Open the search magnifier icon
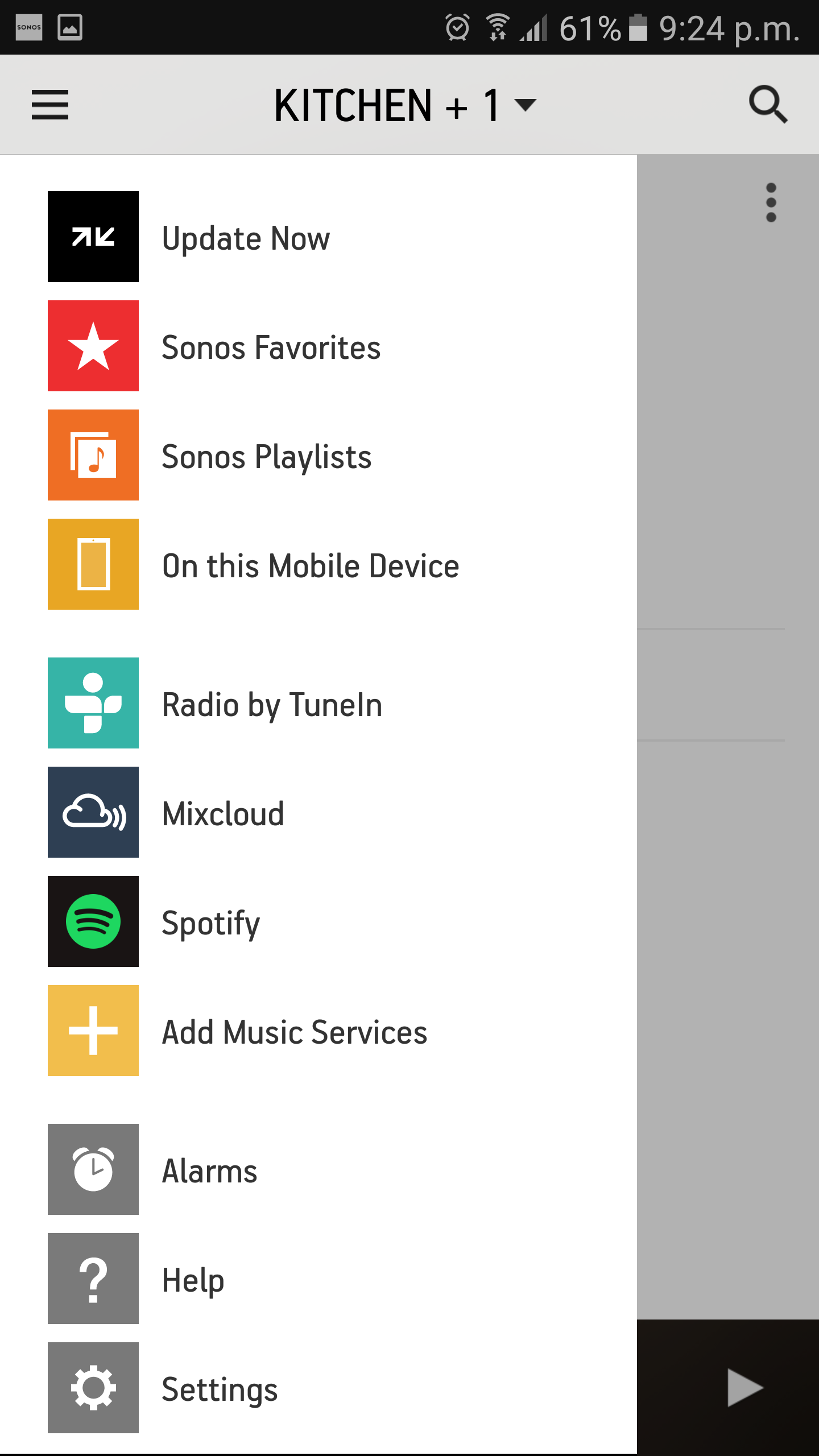 pyautogui.click(x=768, y=105)
